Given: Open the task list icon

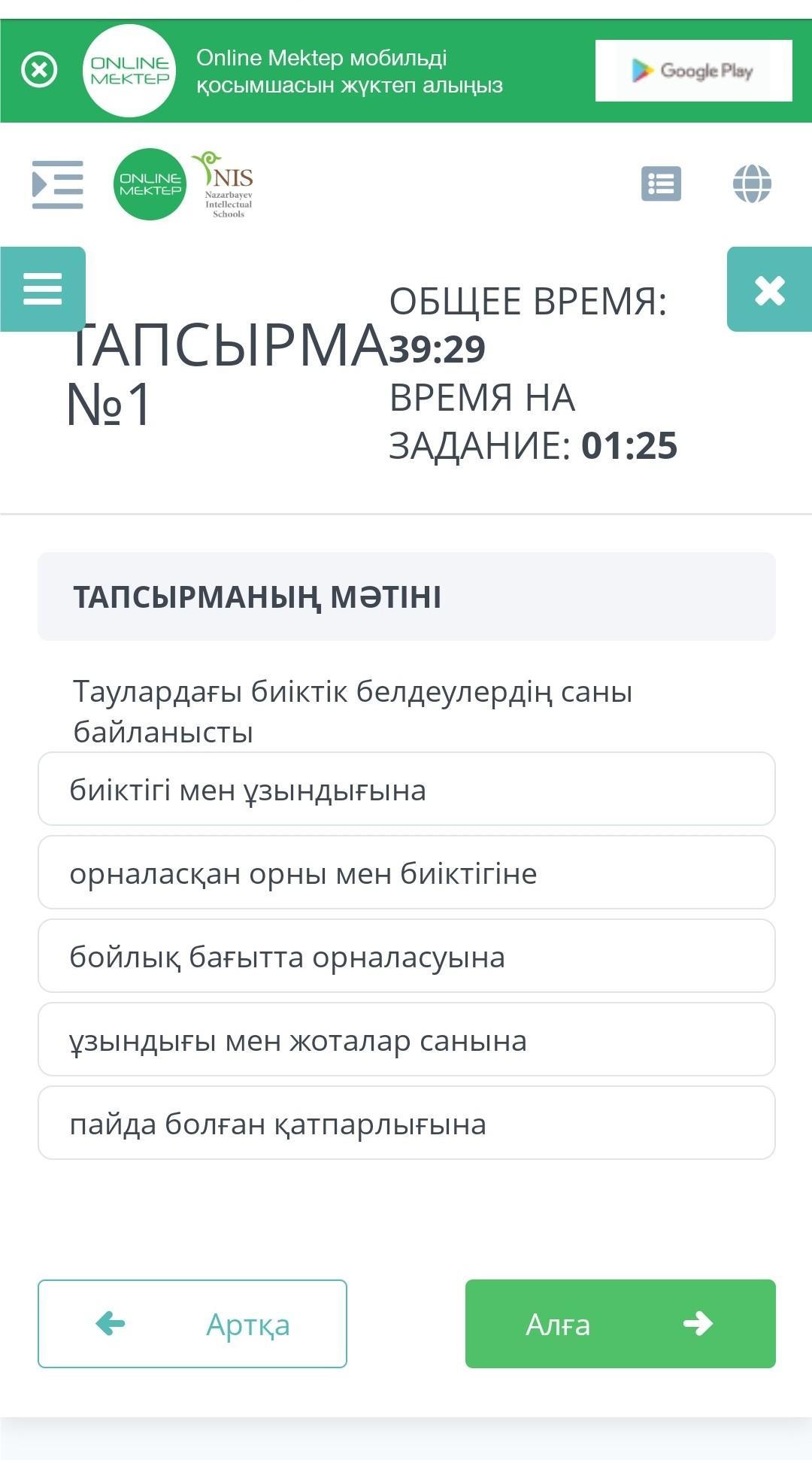Looking at the screenshot, I should click(661, 184).
